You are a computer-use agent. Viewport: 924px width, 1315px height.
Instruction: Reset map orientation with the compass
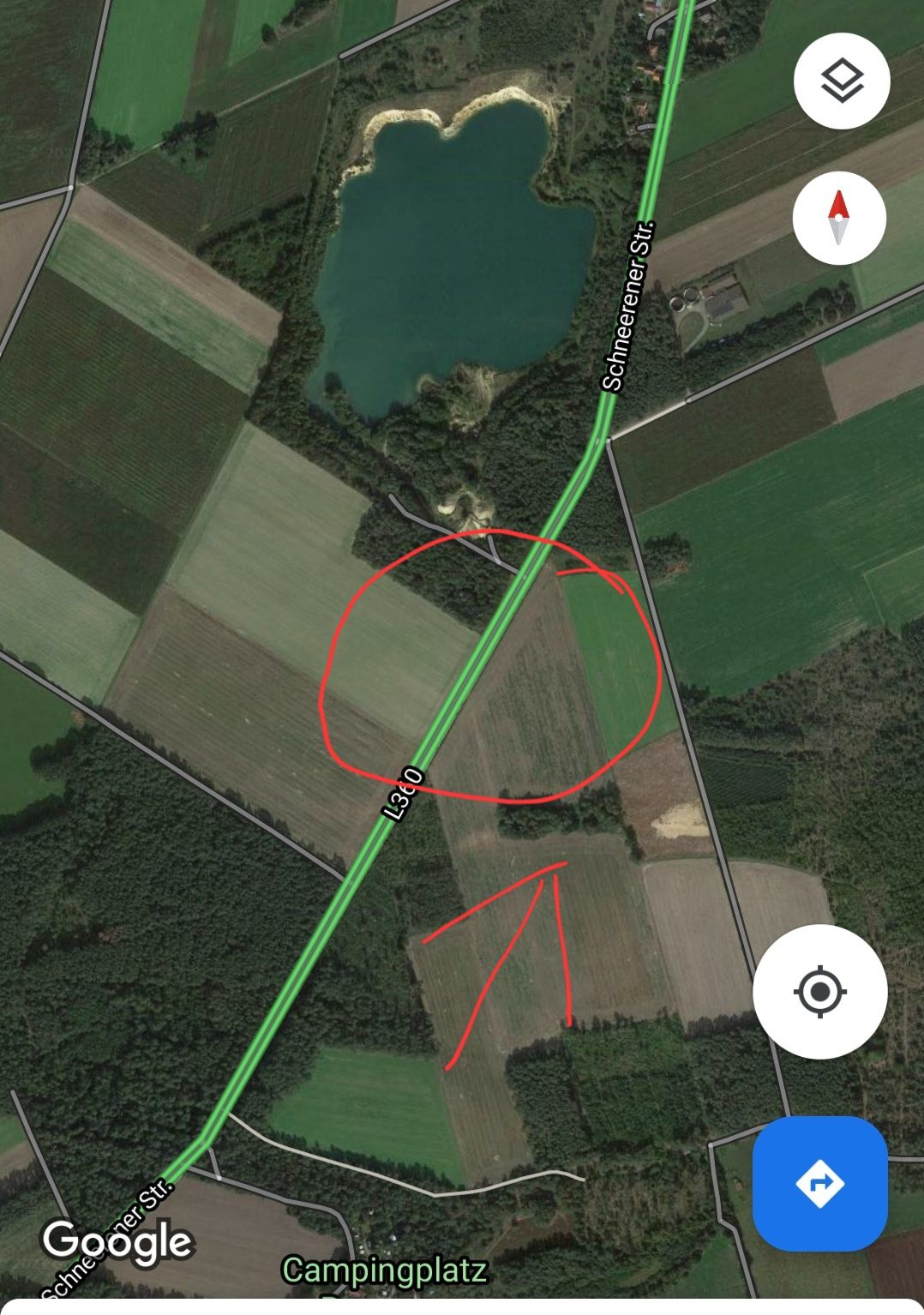tap(838, 218)
